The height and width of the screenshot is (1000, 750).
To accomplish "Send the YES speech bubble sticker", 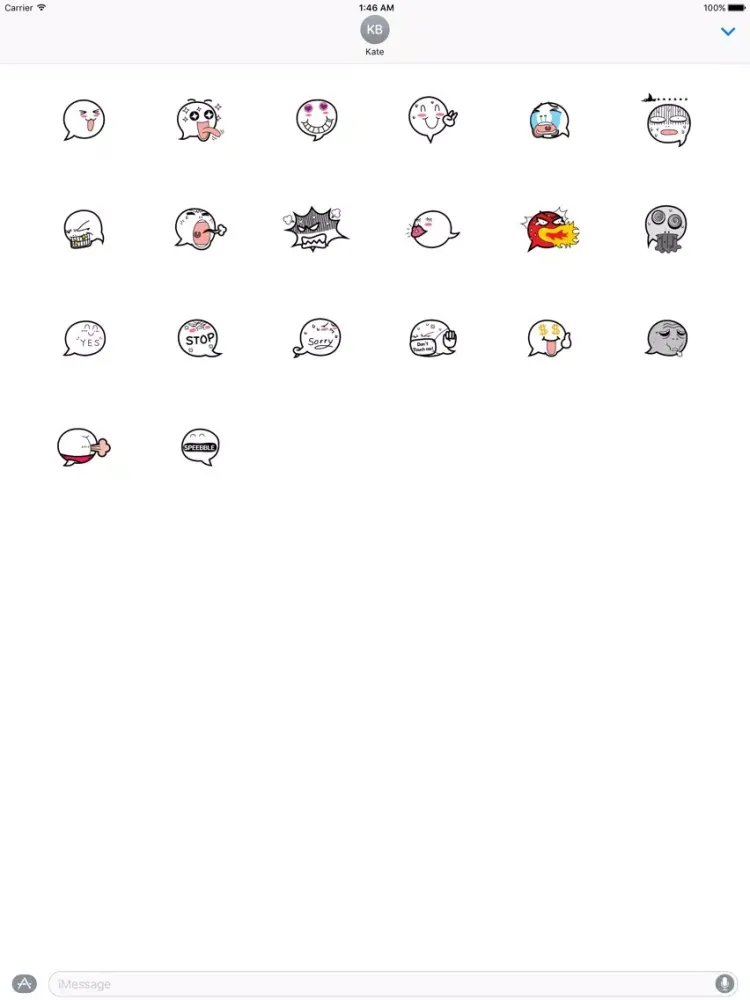I will pos(84,338).
